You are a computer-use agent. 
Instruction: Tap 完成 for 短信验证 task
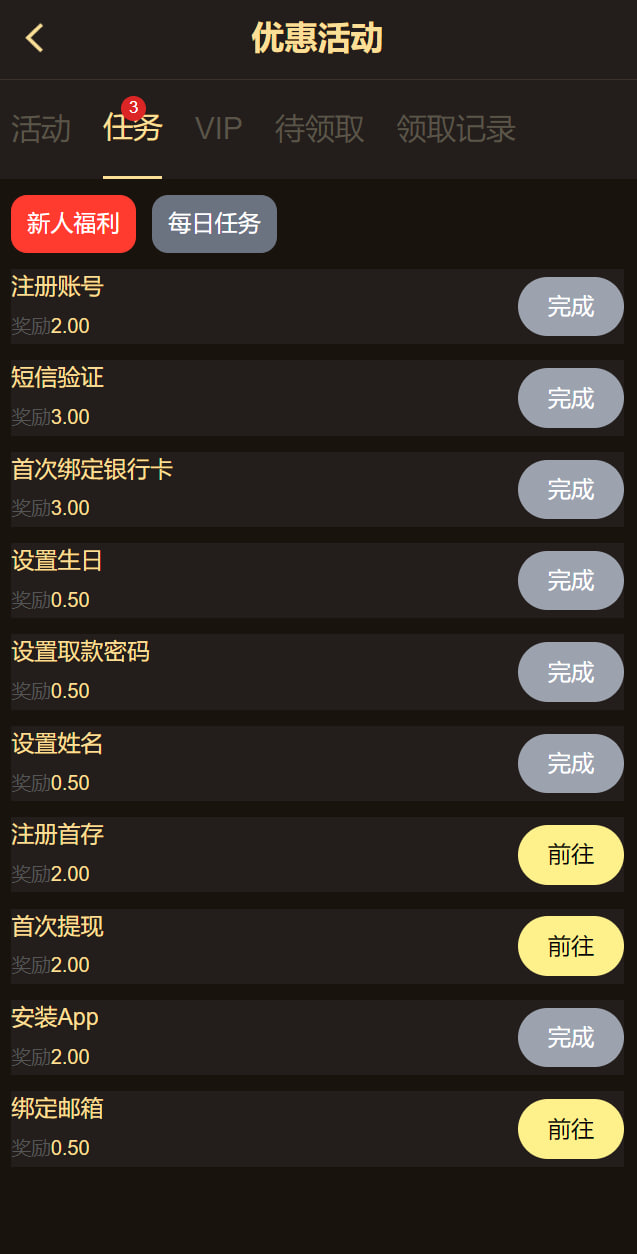pyautogui.click(x=571, y=398)
